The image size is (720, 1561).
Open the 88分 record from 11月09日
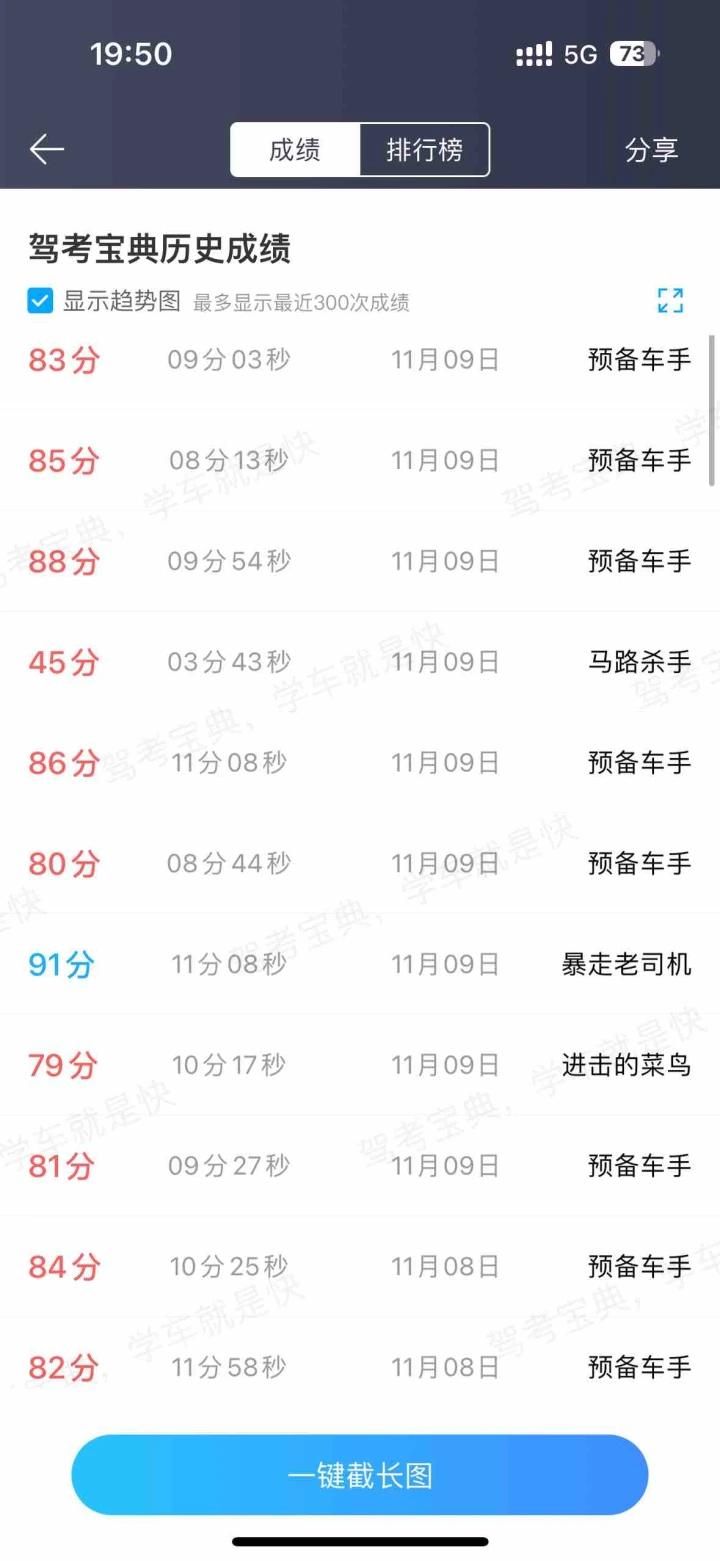[360, 561]
